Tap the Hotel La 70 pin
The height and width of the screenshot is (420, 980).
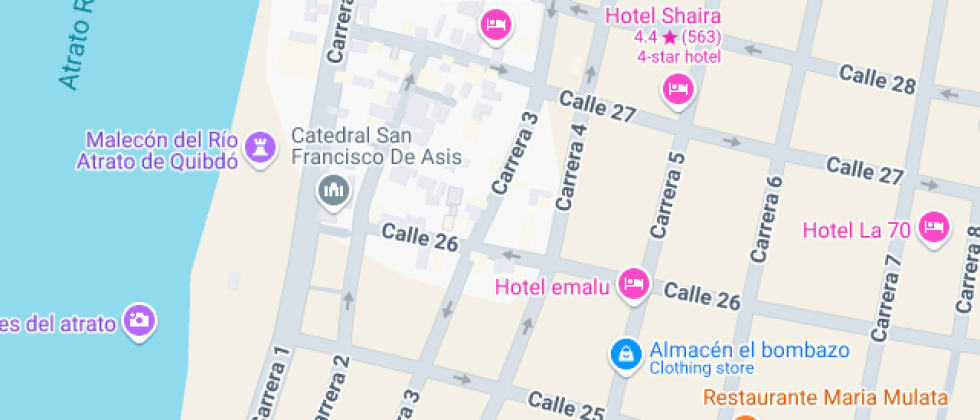click(933, 227)
